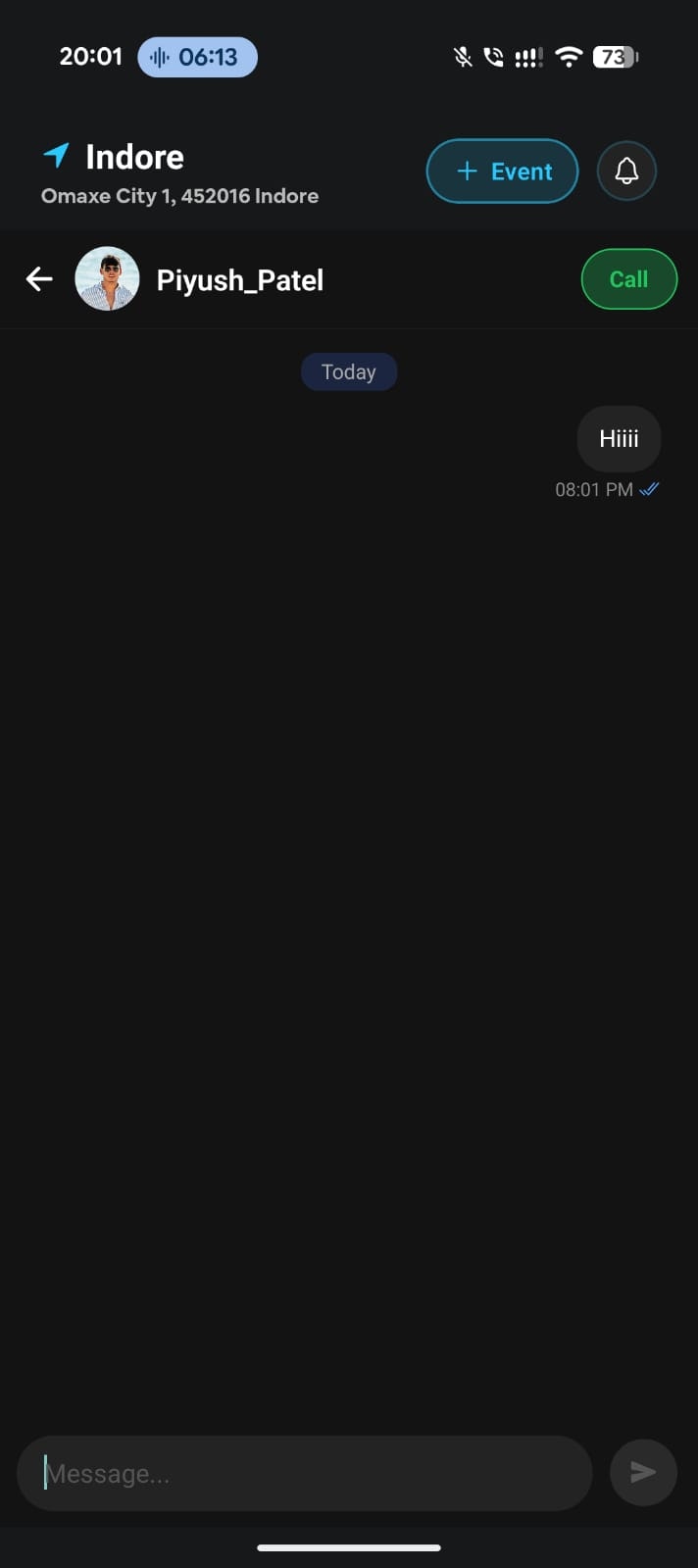Call Piyush_Patel

pyautogui.click(x=628, y=279)
